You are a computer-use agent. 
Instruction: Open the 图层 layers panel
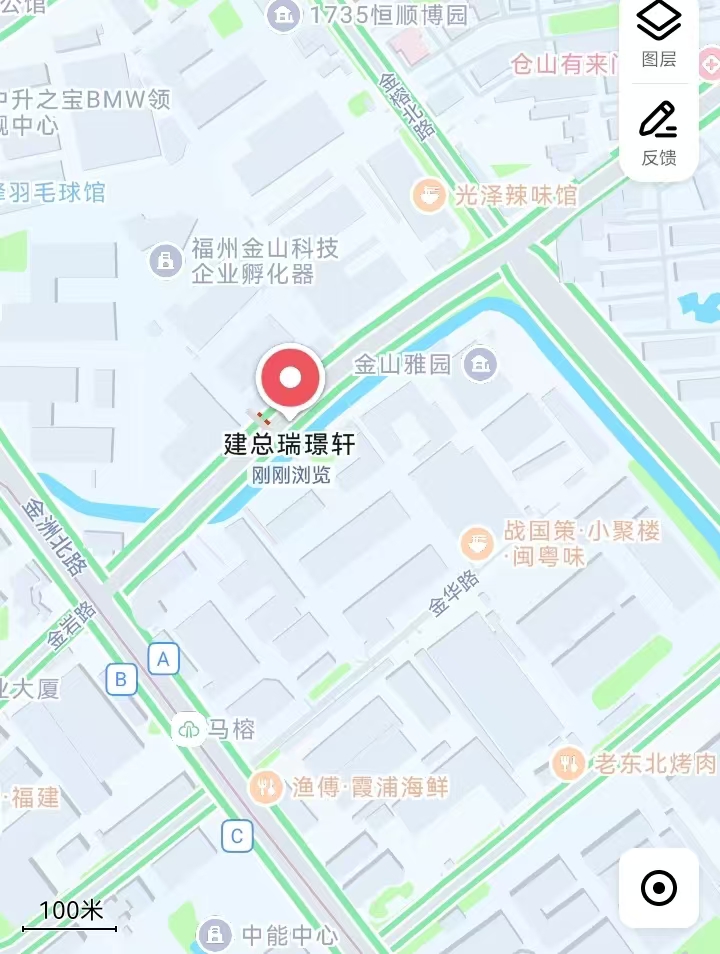[658, 34]
